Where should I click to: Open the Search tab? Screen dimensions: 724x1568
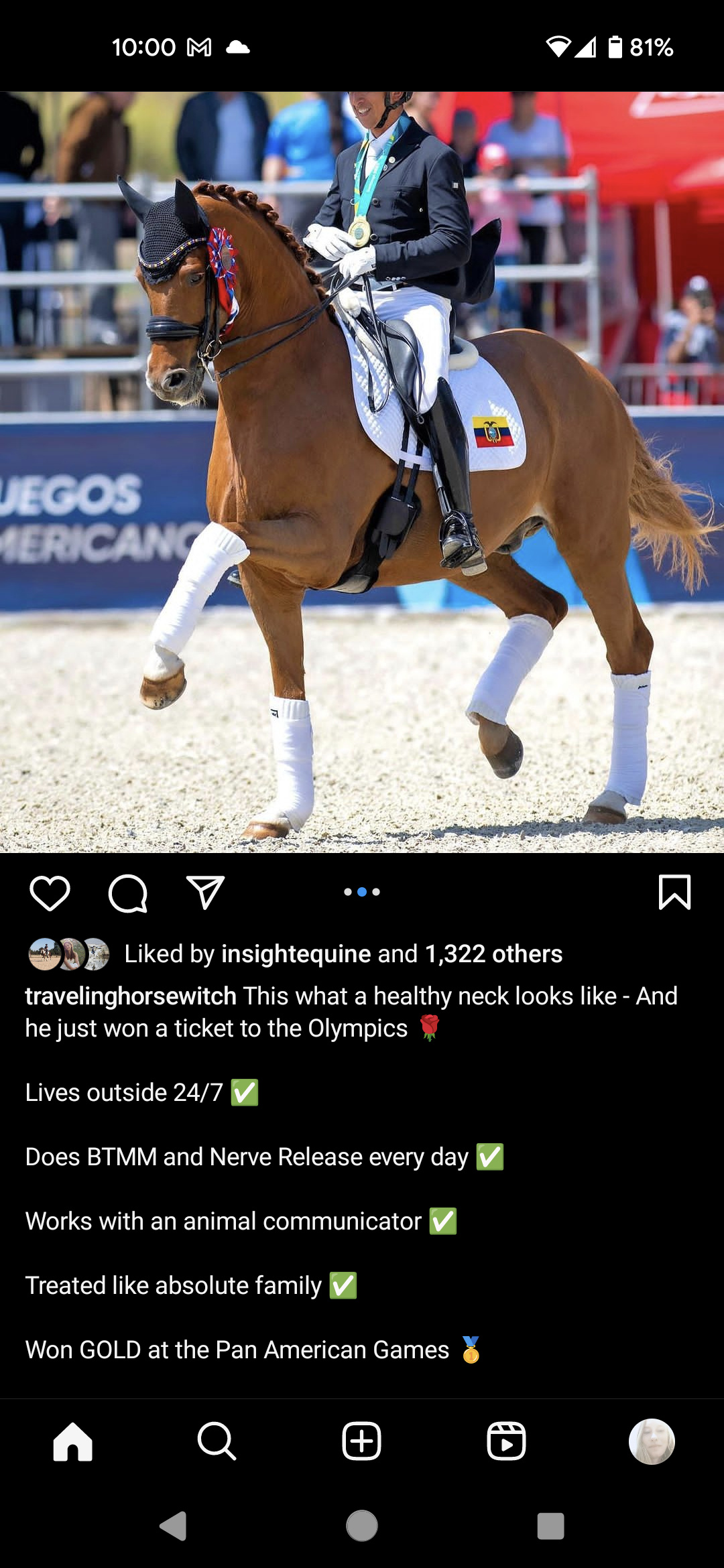click(x=217, y=1441)
